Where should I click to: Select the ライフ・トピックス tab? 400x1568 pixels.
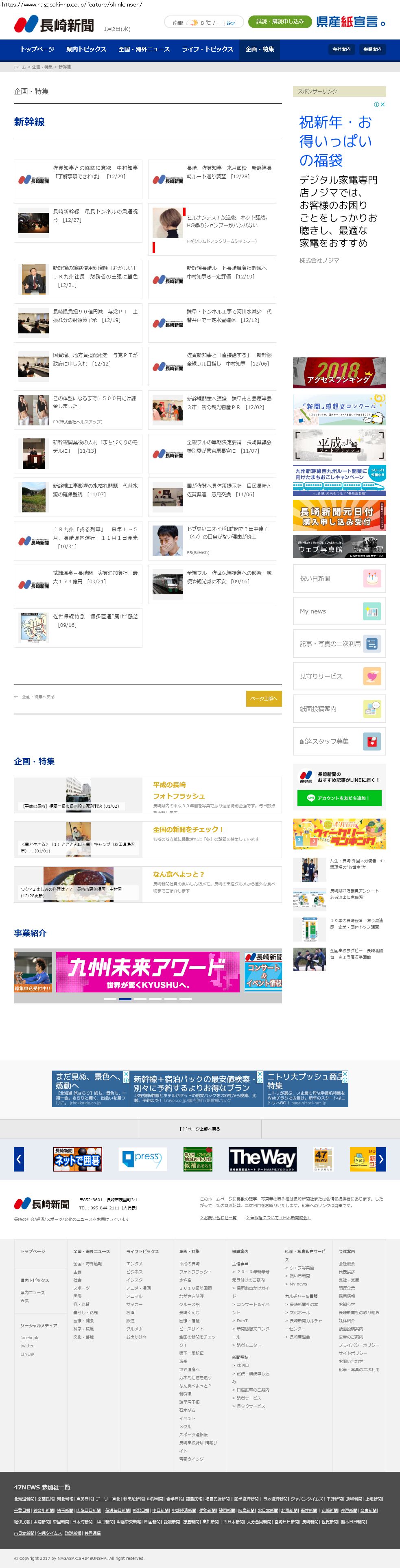click(208, 49)
